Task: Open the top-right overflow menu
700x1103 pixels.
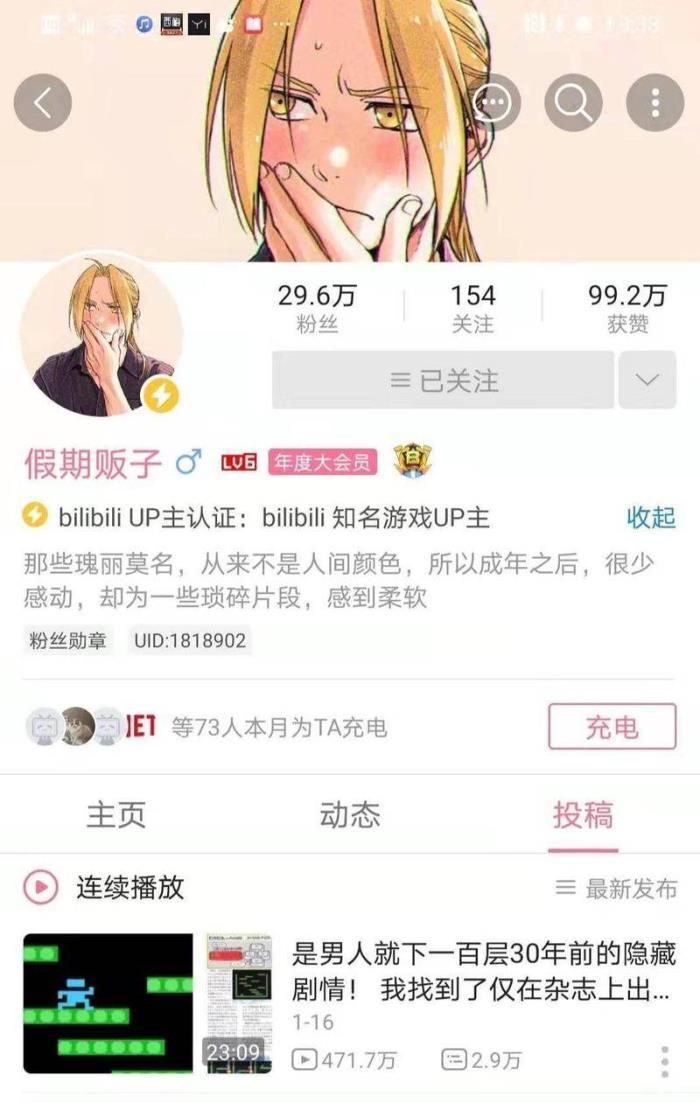Action: click(654, 103)
